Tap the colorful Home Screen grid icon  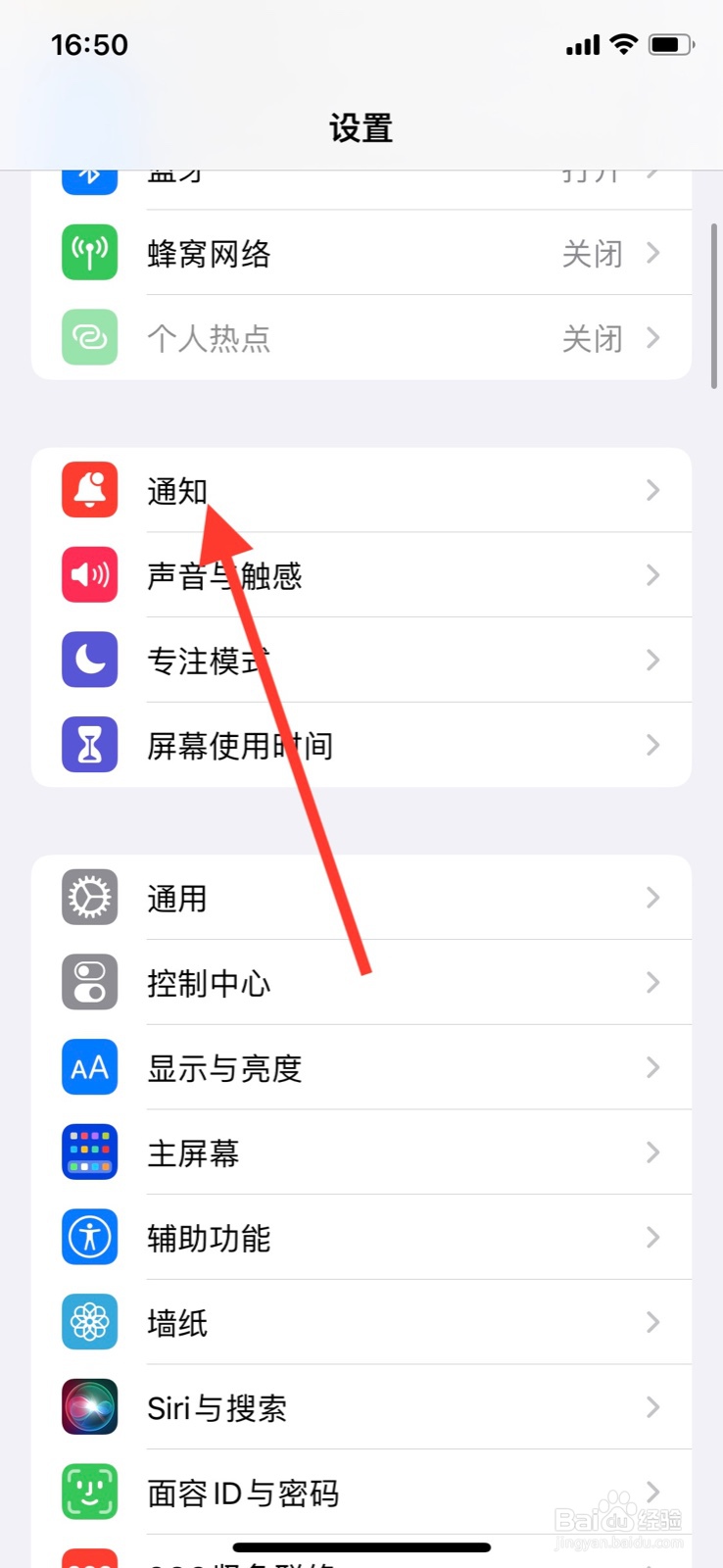(x=89, y=1152)
